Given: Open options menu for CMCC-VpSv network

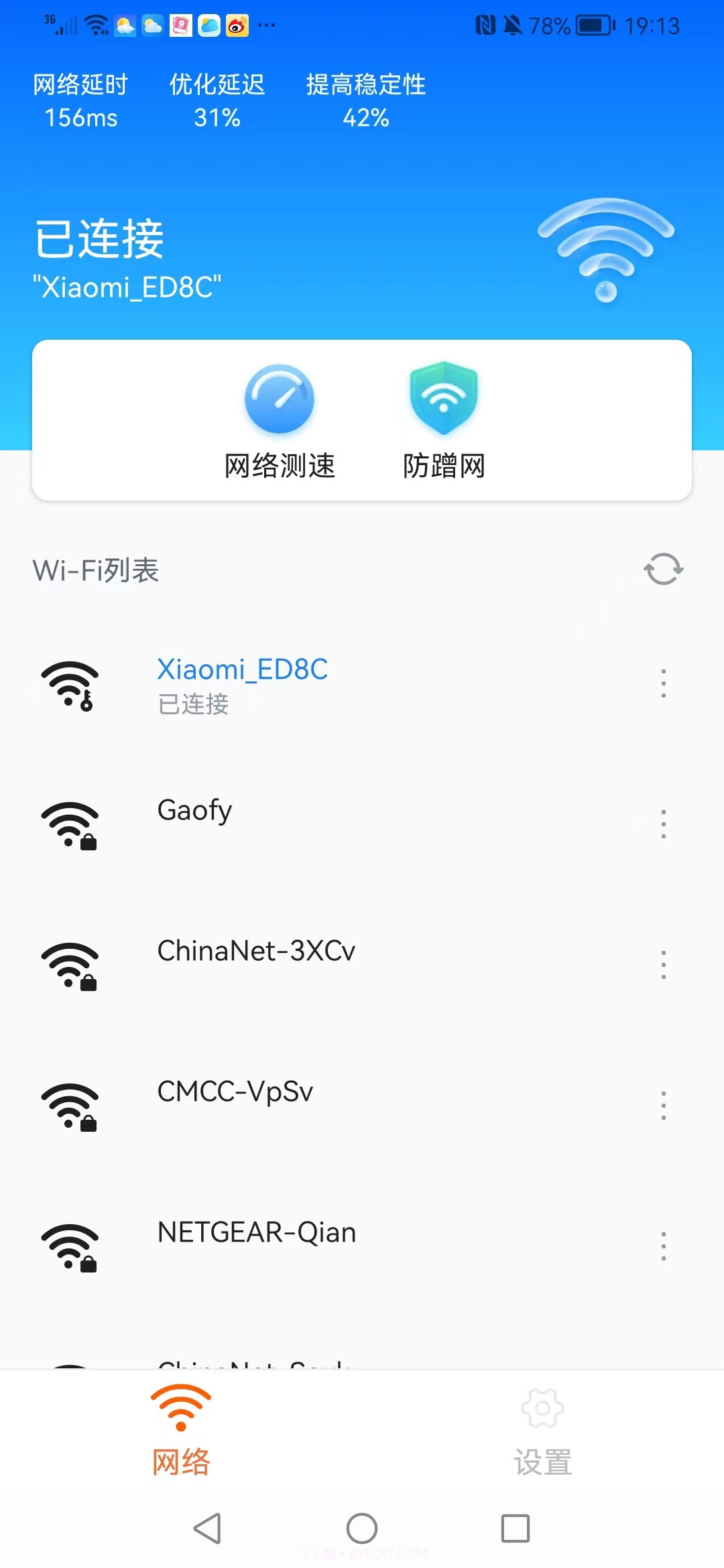Looking at the screenshot, I should click(x=662, y=1106).
